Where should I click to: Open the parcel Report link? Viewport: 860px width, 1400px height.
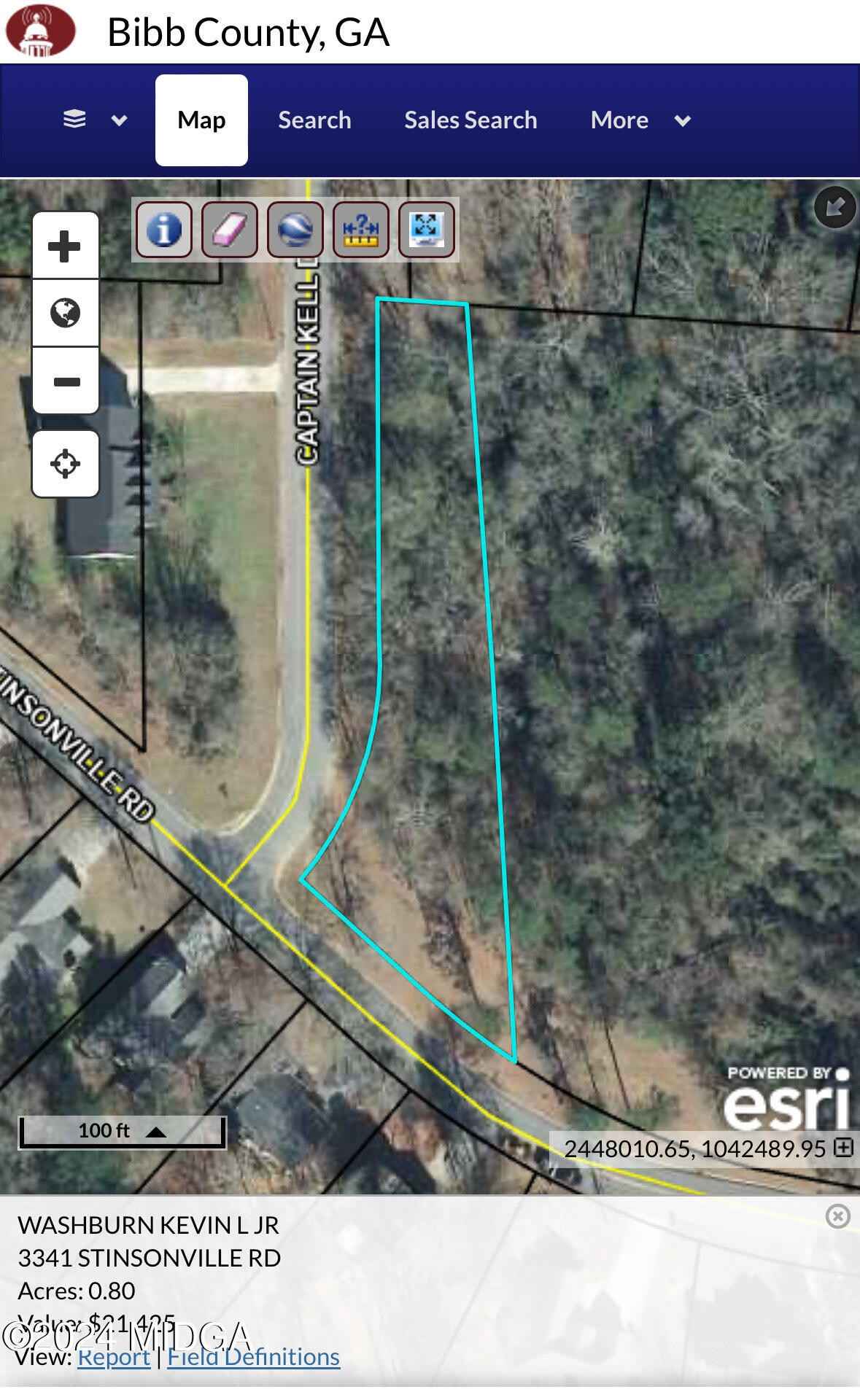[x=115, y=1356]
